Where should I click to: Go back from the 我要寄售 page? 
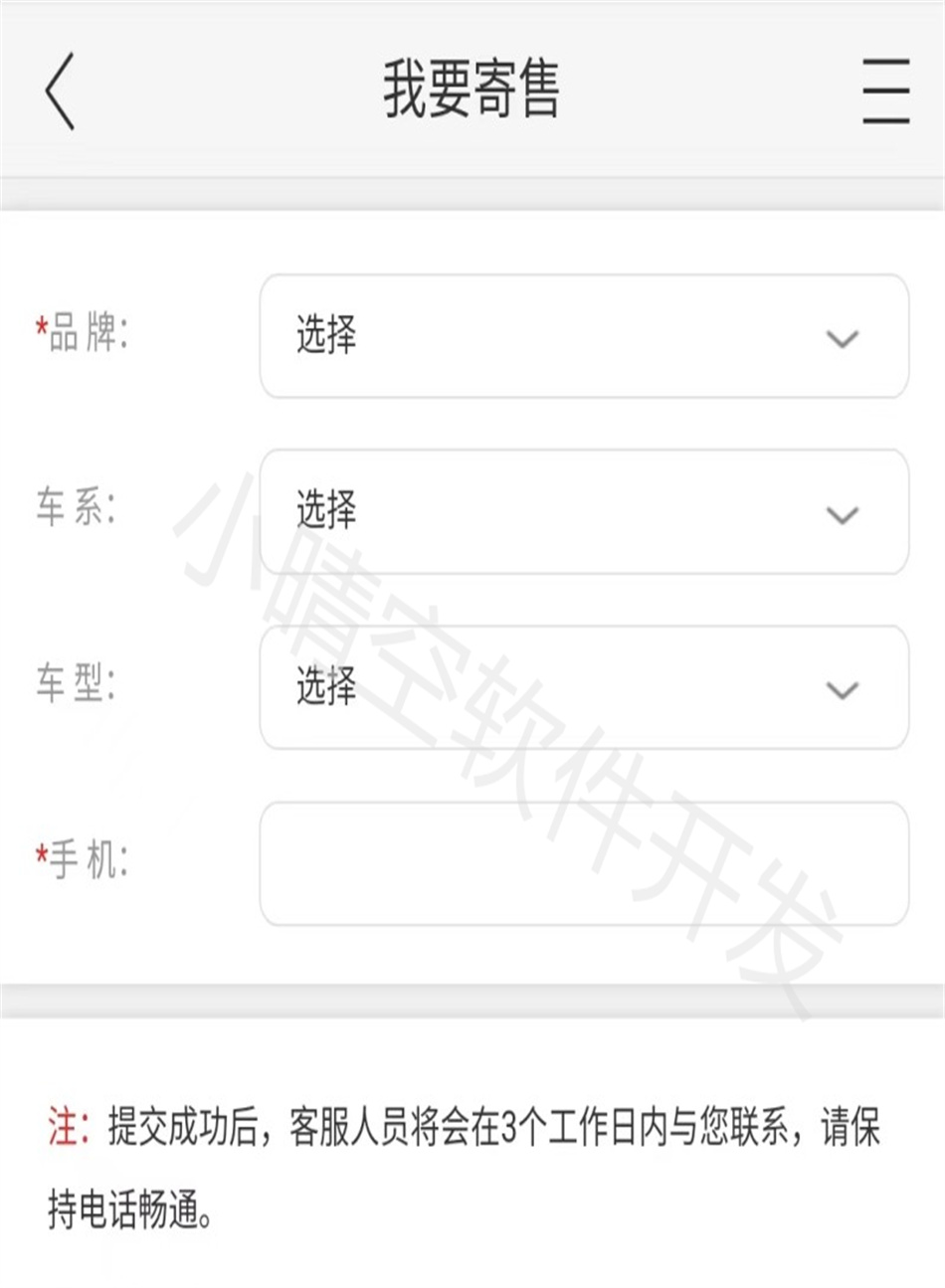point(60,91)
